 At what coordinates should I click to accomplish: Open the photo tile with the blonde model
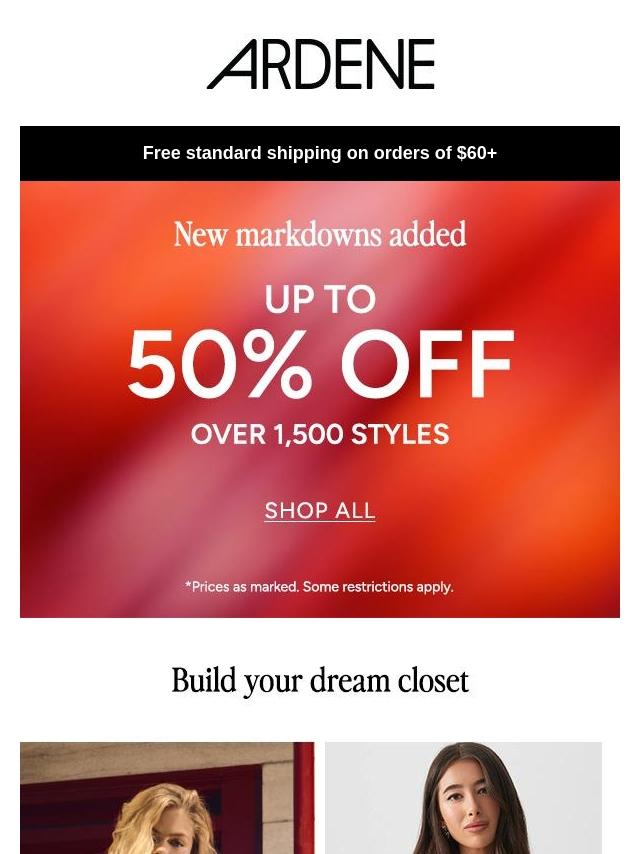(x=167, y=798)
